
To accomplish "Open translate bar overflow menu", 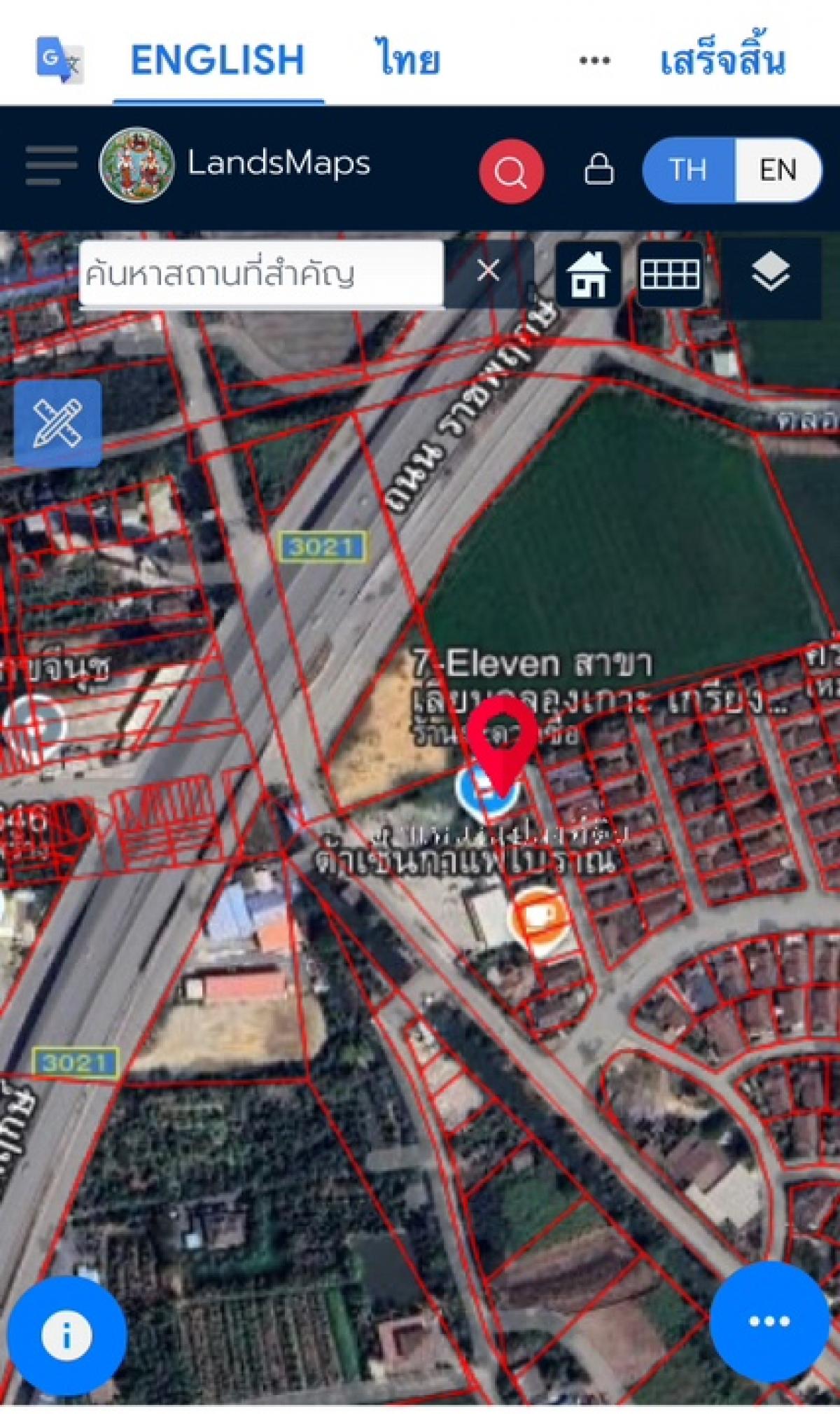I will click(594, 61).
